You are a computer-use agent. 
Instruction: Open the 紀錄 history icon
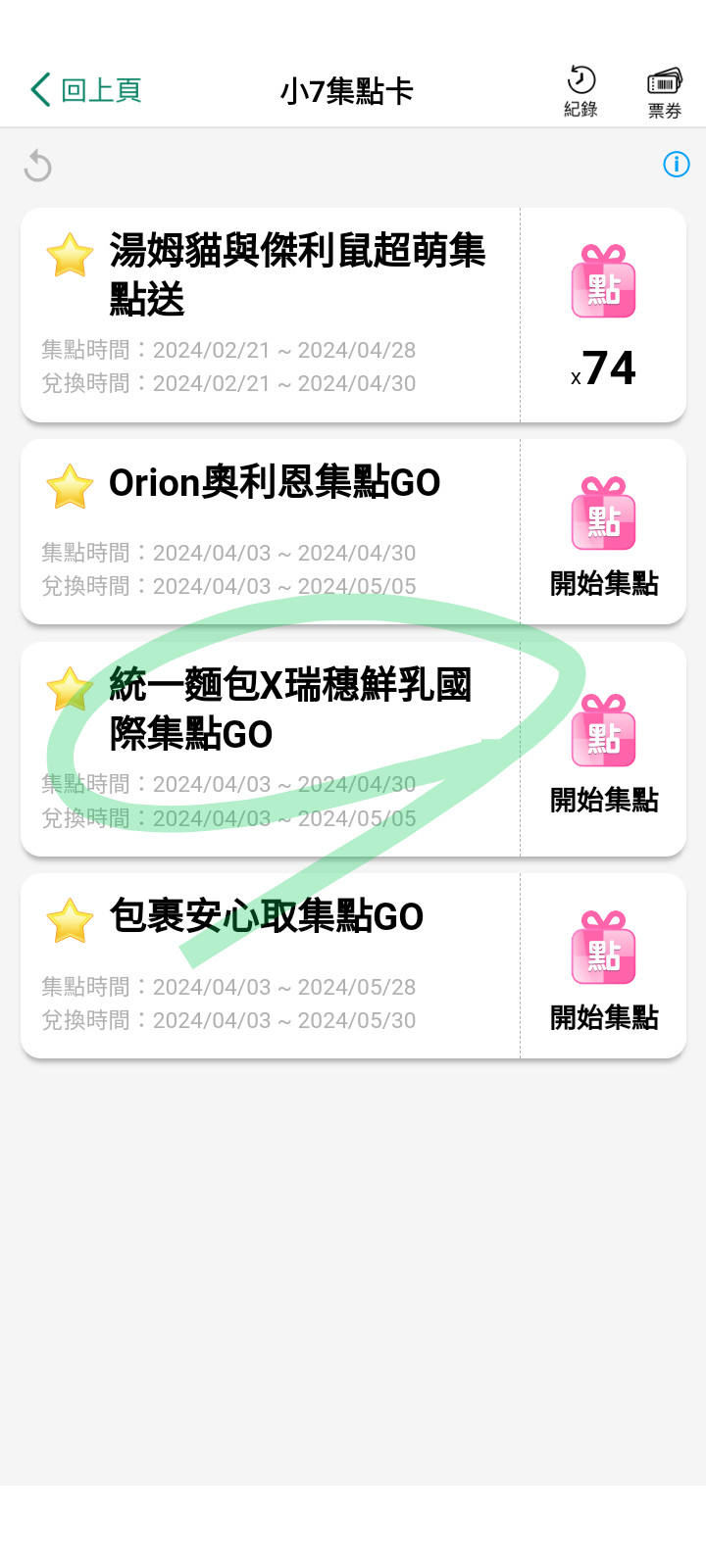pos(580,91)
